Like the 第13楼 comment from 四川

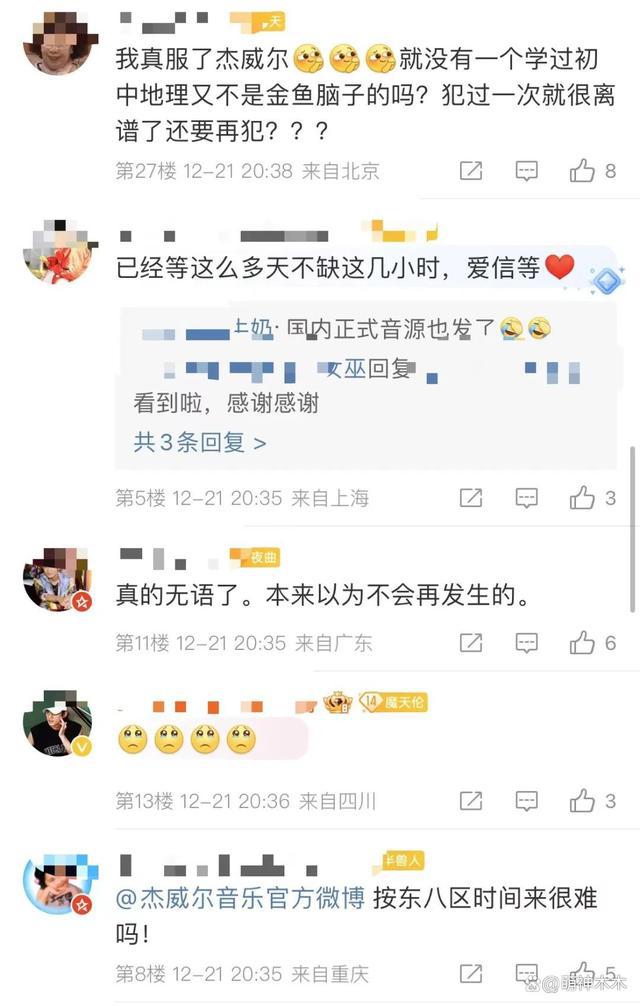pyautogui.click(x=582, y=800)
